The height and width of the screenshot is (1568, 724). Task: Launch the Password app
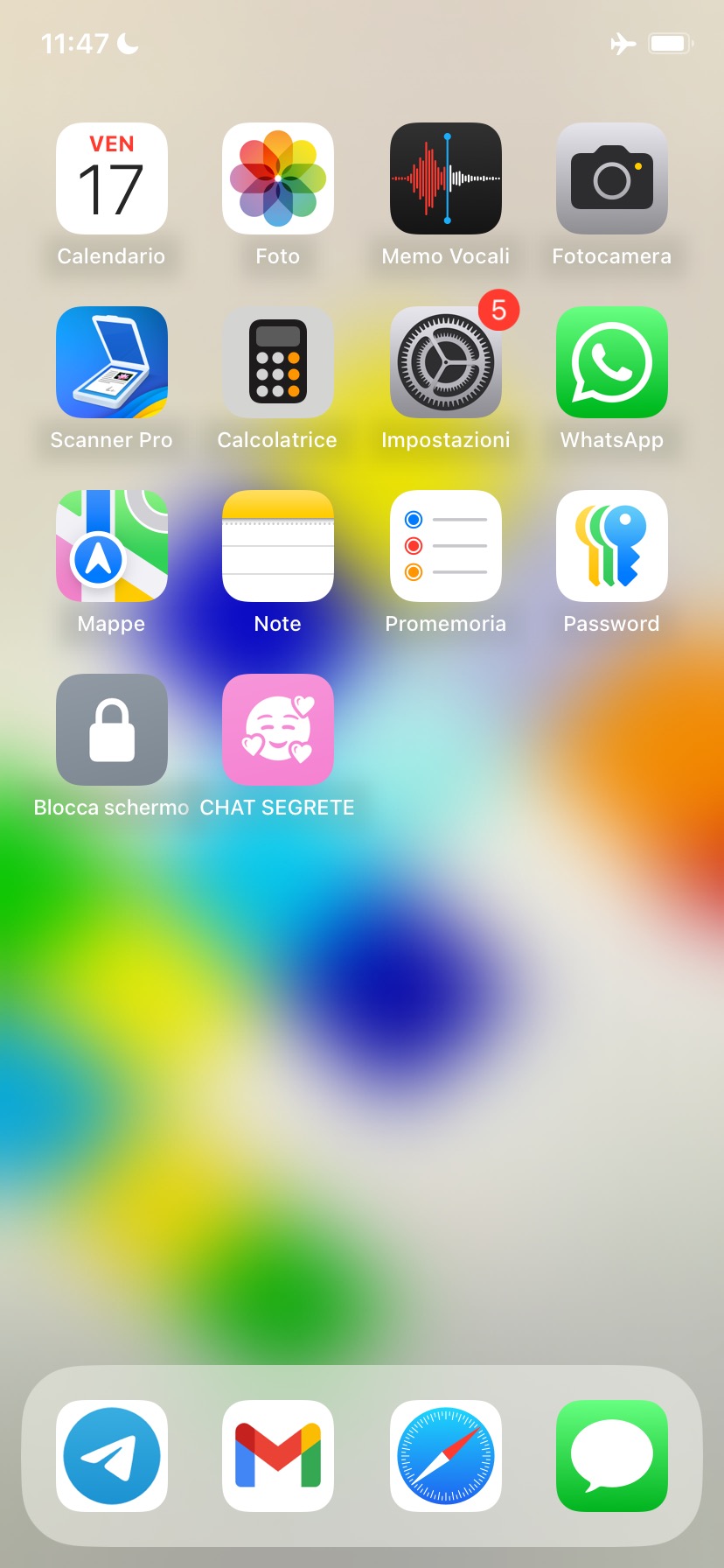point(611,546)
